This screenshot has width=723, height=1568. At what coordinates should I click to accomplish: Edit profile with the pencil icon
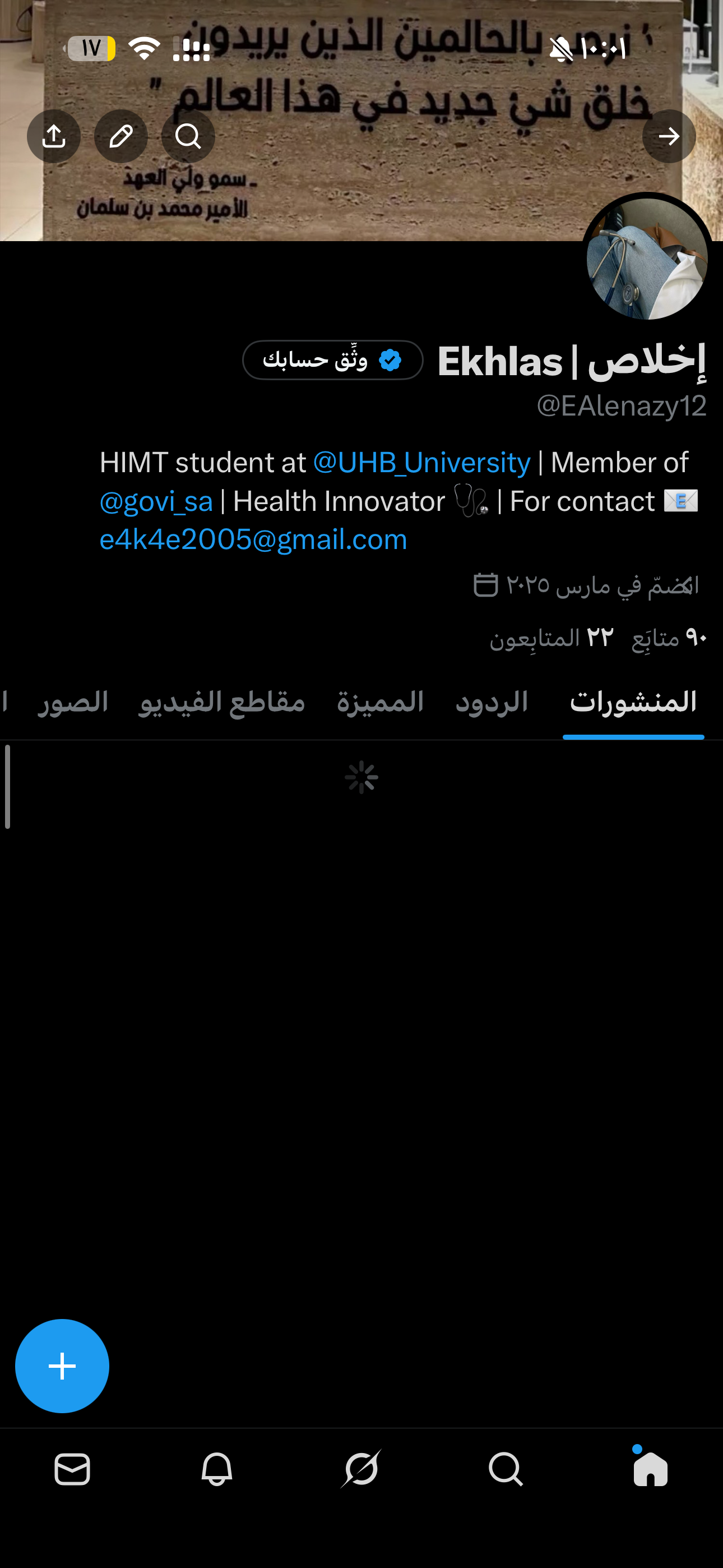tap(121, 136)
